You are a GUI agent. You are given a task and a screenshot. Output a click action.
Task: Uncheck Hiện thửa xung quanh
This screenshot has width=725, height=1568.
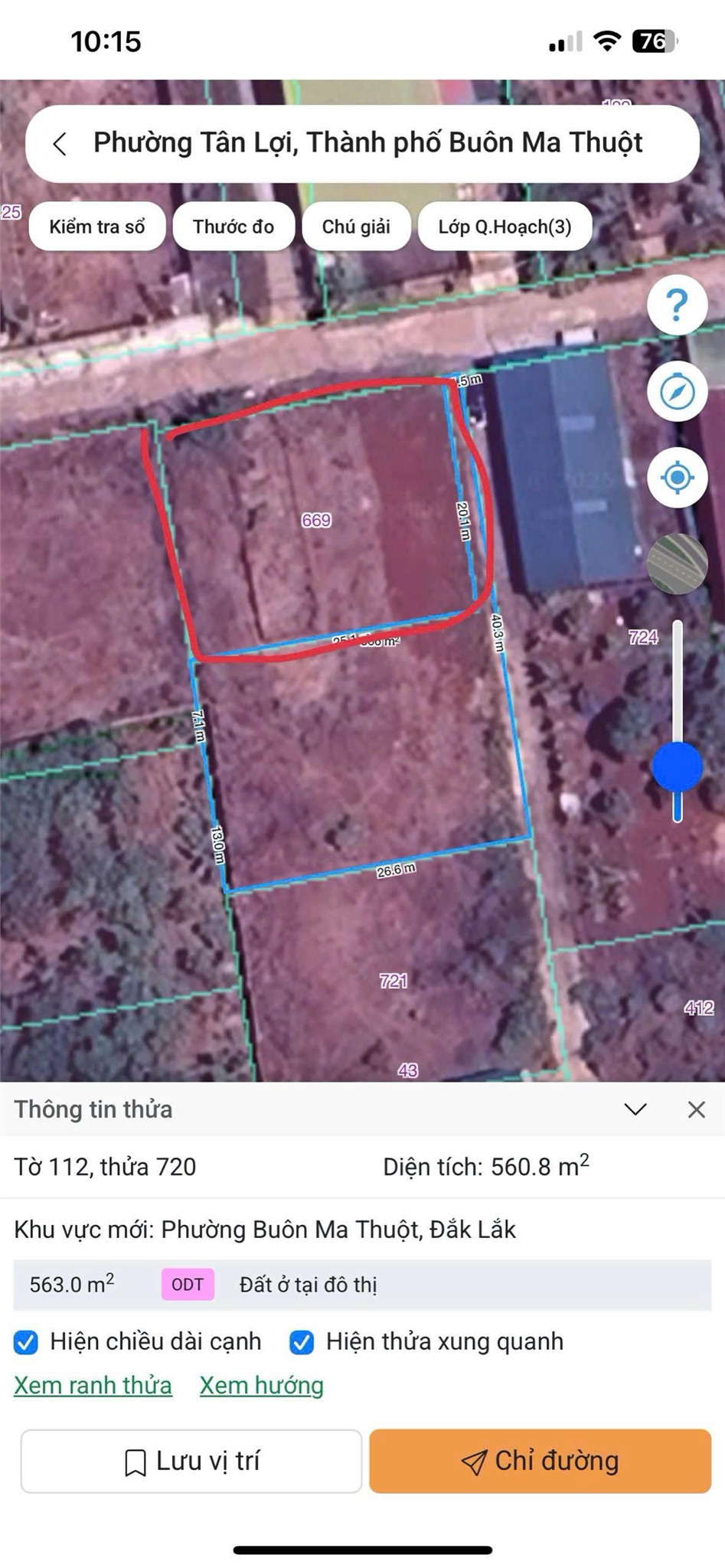point(302,1342)
